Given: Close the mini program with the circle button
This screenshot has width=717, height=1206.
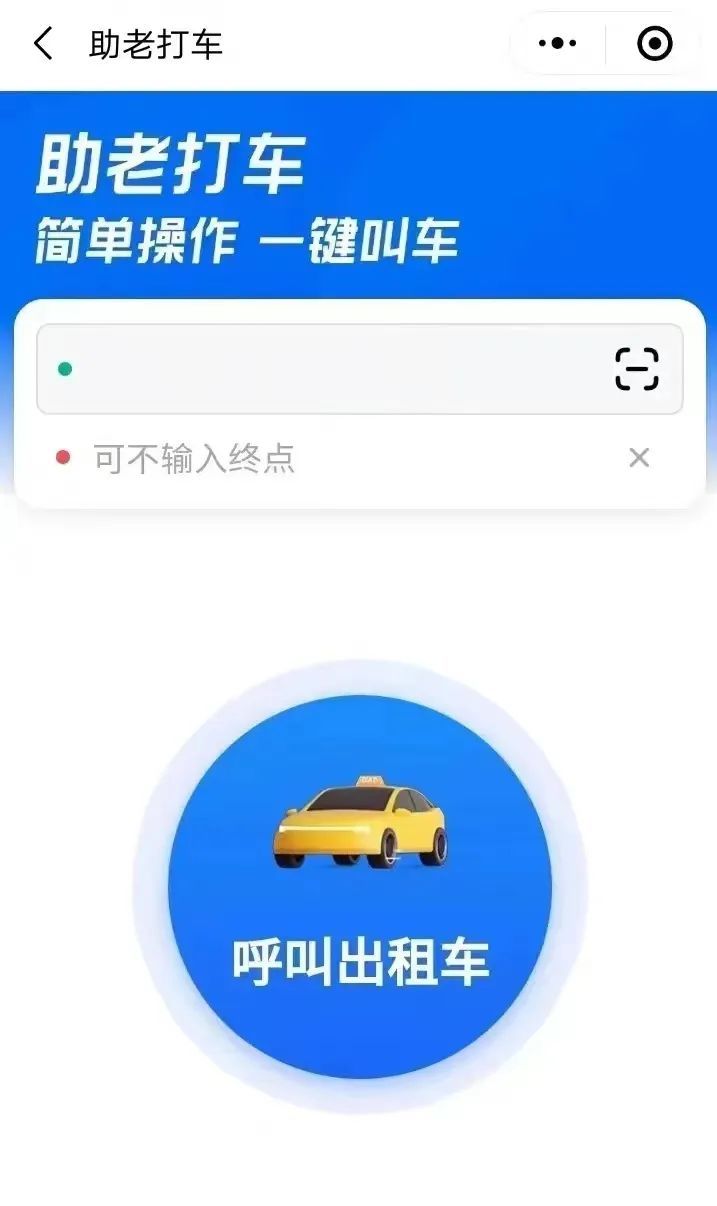Looking at the screenshot, I should [655, 44].
